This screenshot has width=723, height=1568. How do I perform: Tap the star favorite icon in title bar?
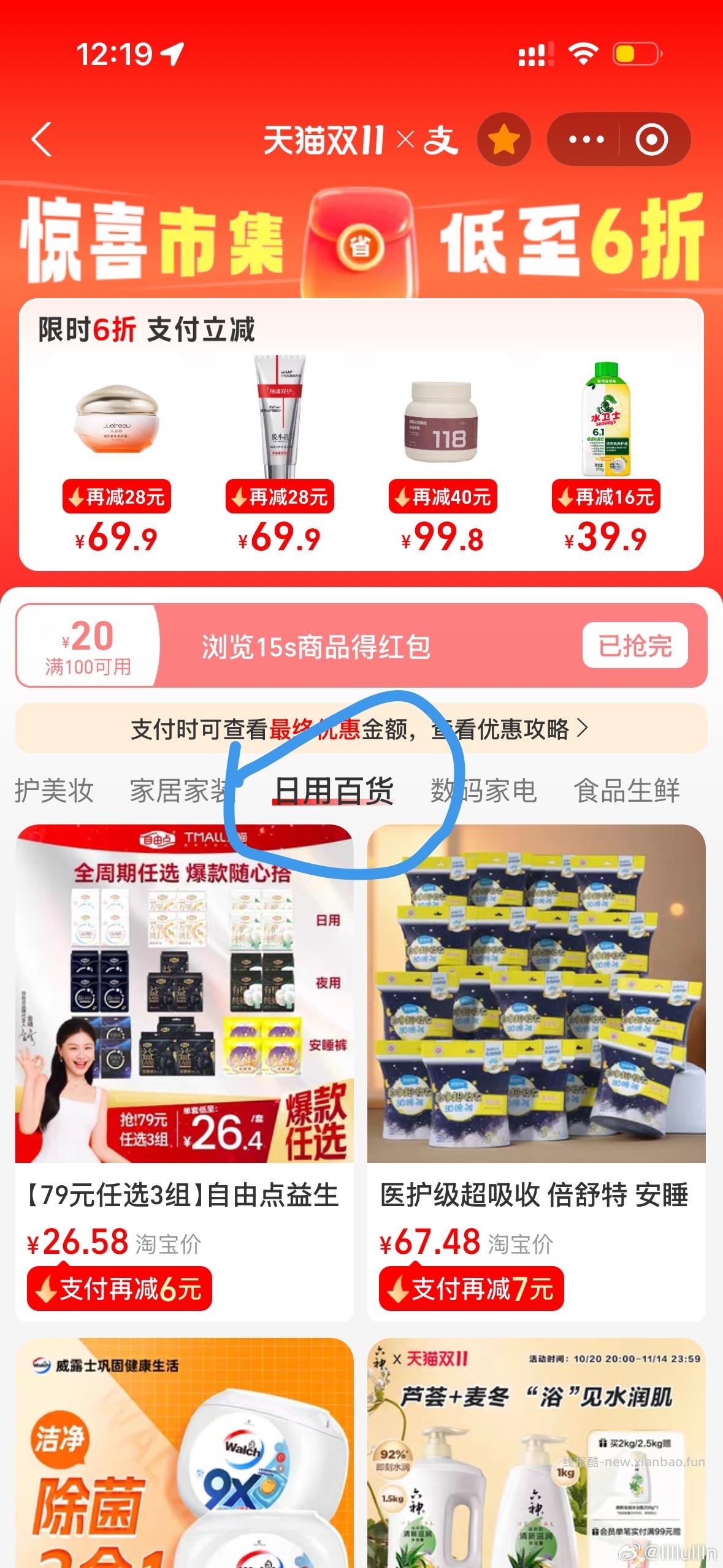[504, 139]
